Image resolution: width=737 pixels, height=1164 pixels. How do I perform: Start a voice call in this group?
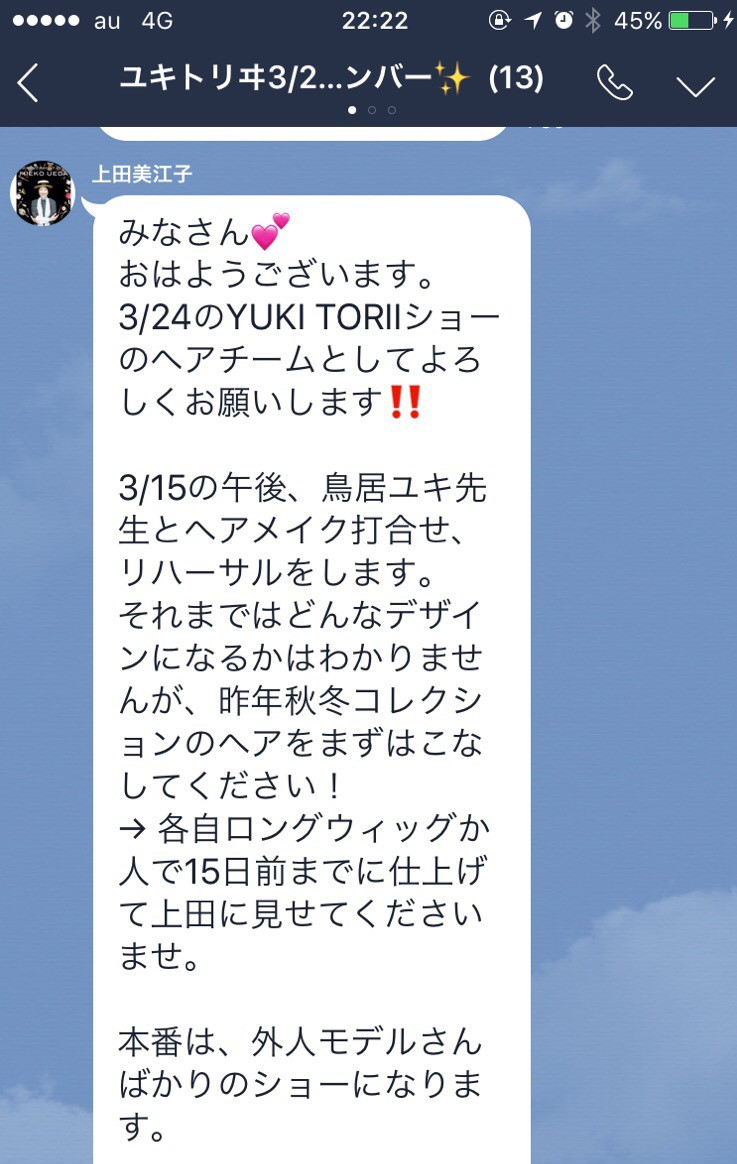(x=614, y=83)
